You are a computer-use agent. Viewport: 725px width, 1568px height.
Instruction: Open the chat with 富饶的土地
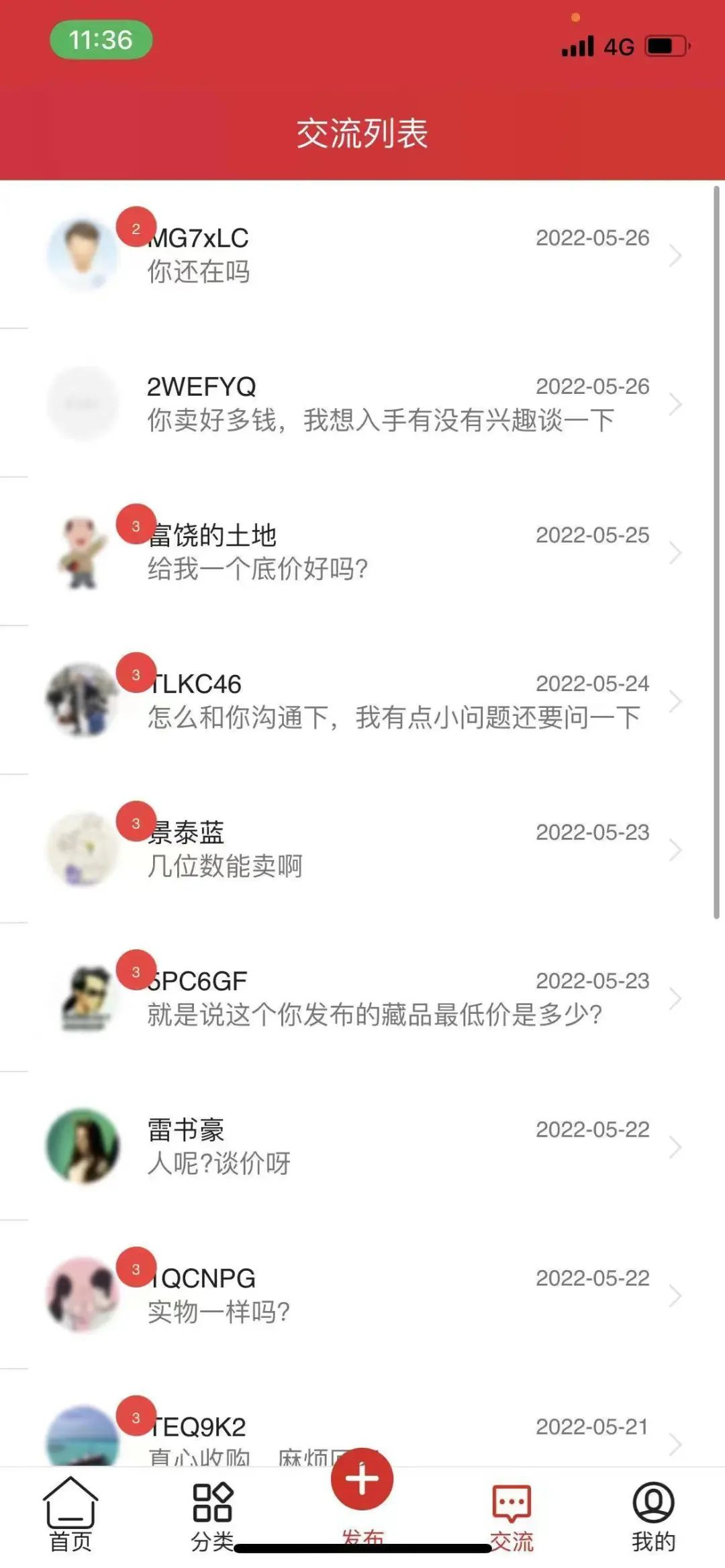(362, 552)
